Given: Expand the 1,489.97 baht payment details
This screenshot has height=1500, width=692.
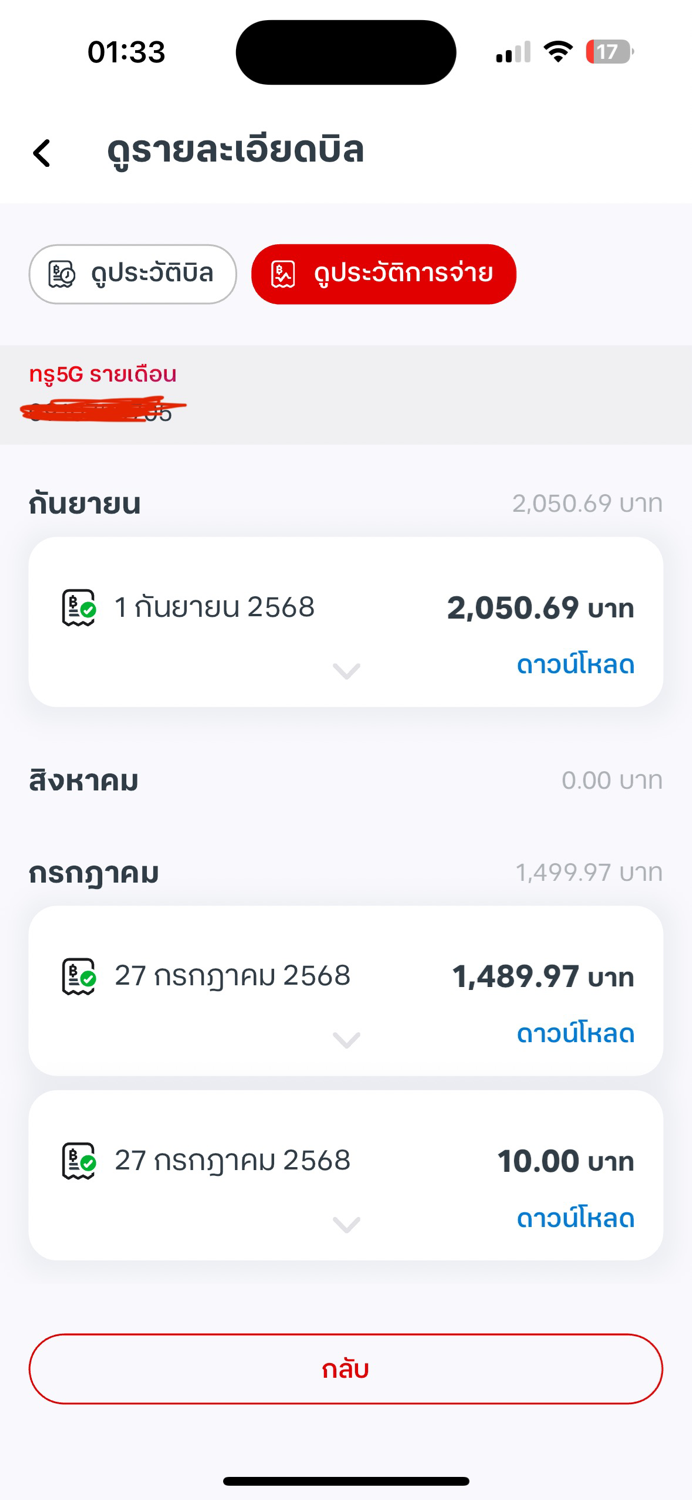Looking at the screenshot, I should [346, 1040].
